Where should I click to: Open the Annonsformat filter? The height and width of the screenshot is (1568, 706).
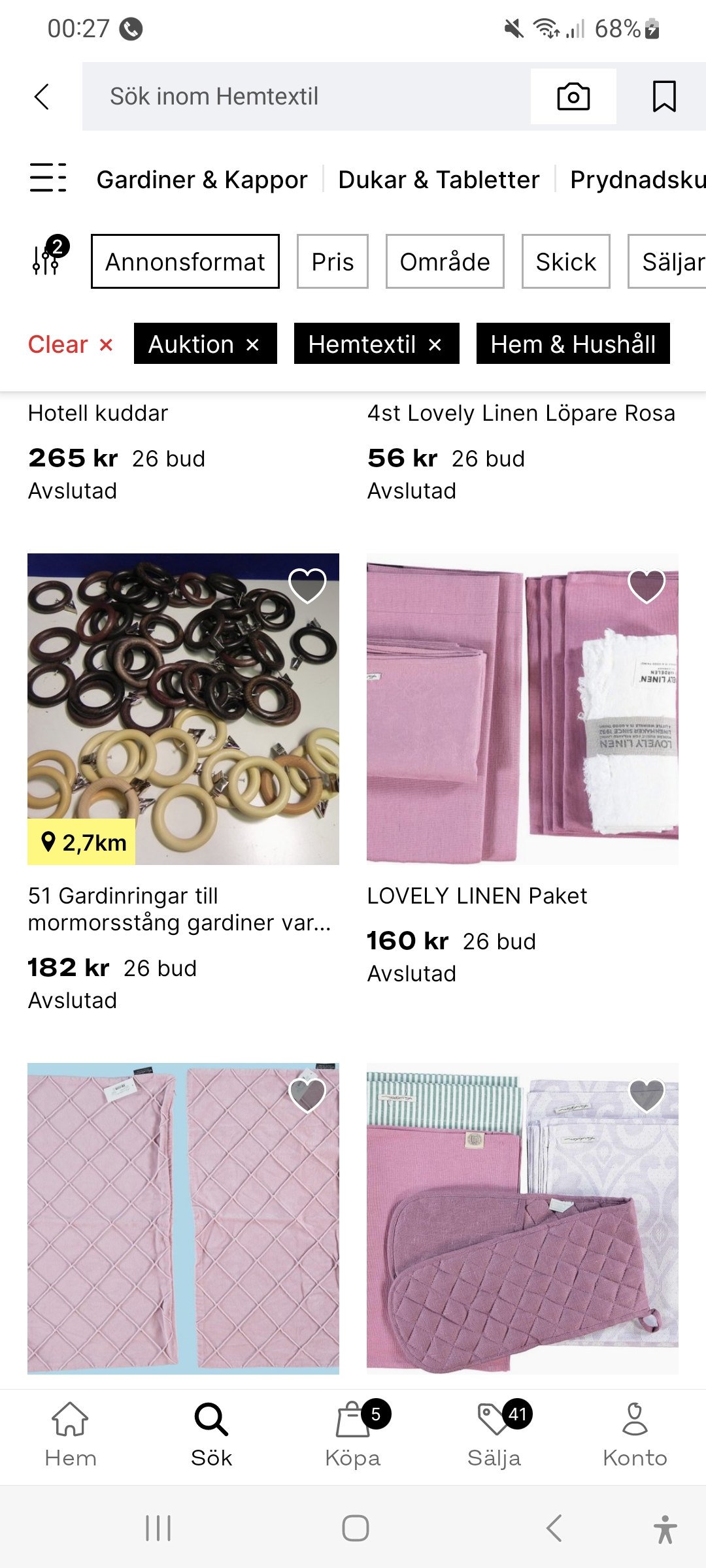[x=185, y=261]
